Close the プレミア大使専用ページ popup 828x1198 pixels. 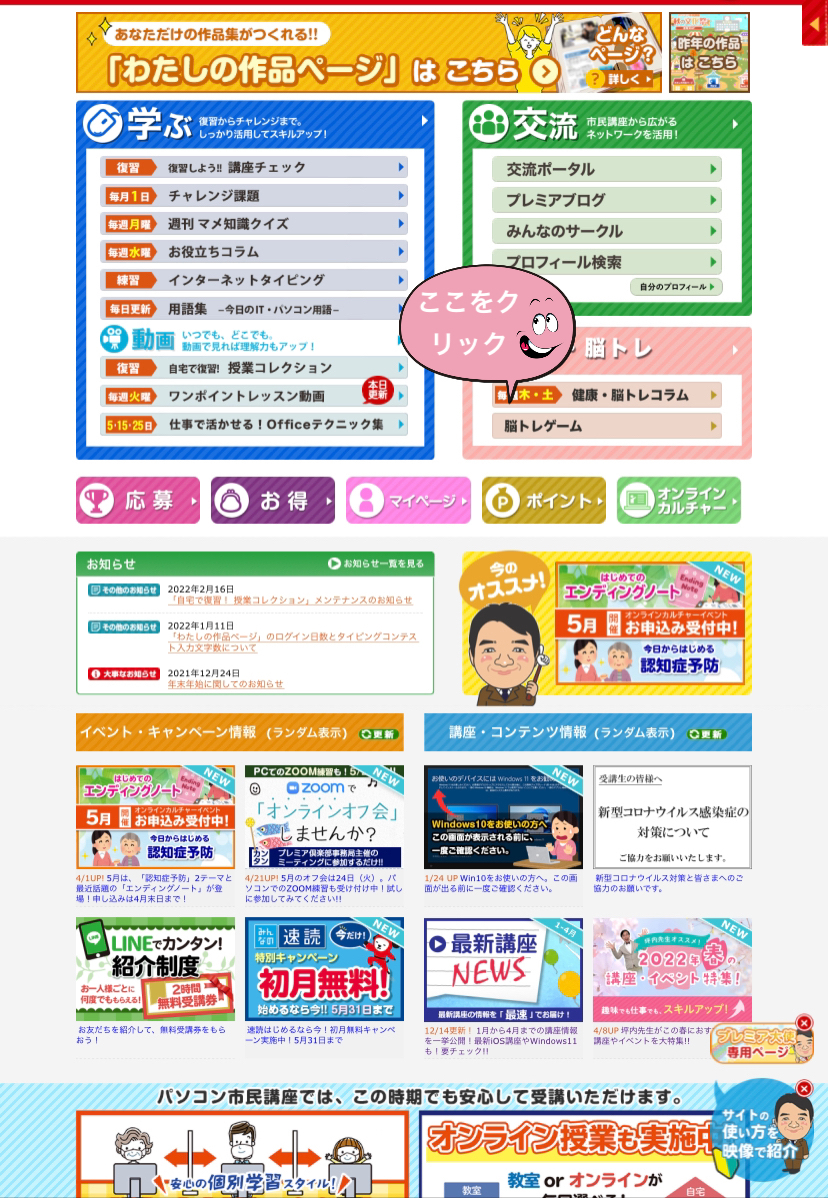[805, 1023]
